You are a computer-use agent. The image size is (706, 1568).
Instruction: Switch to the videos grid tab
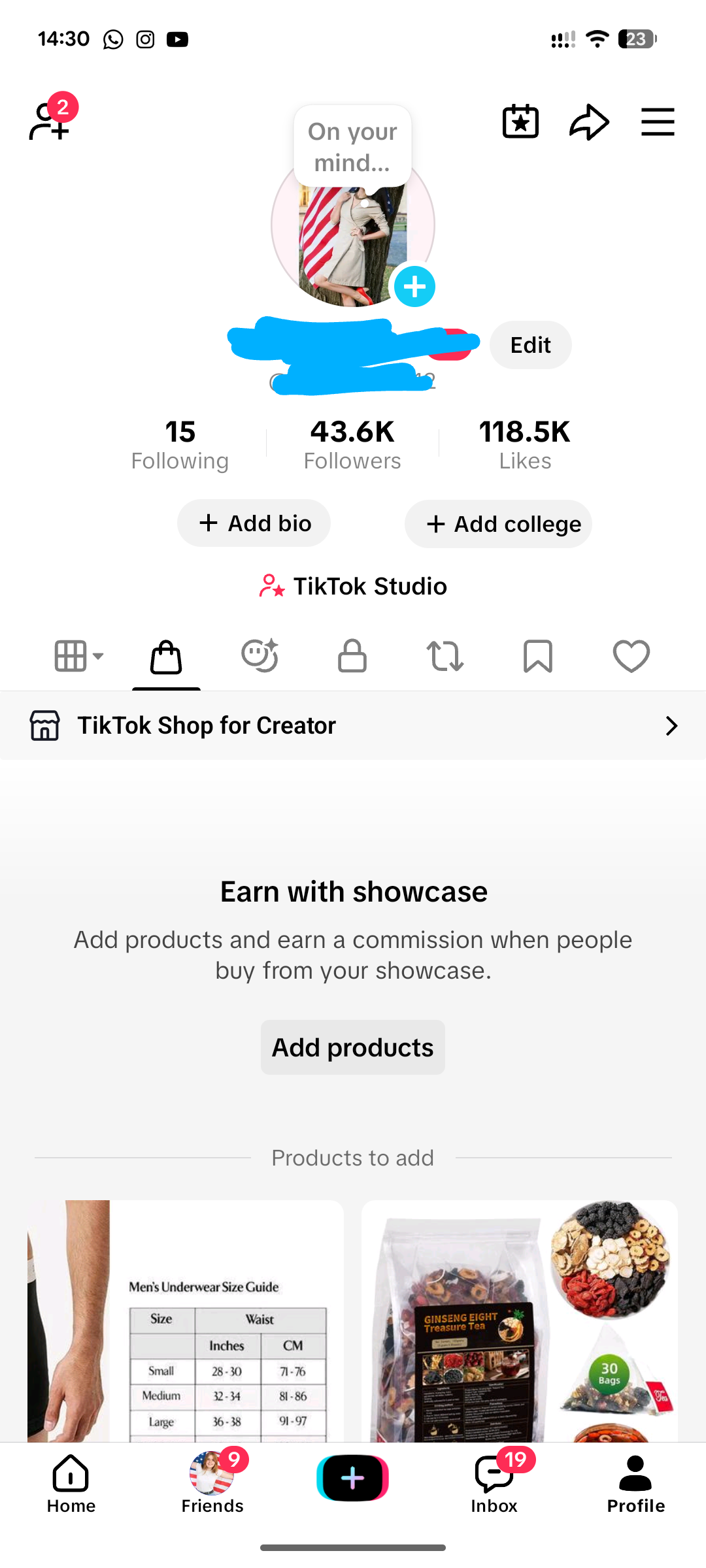pos(78,656)
